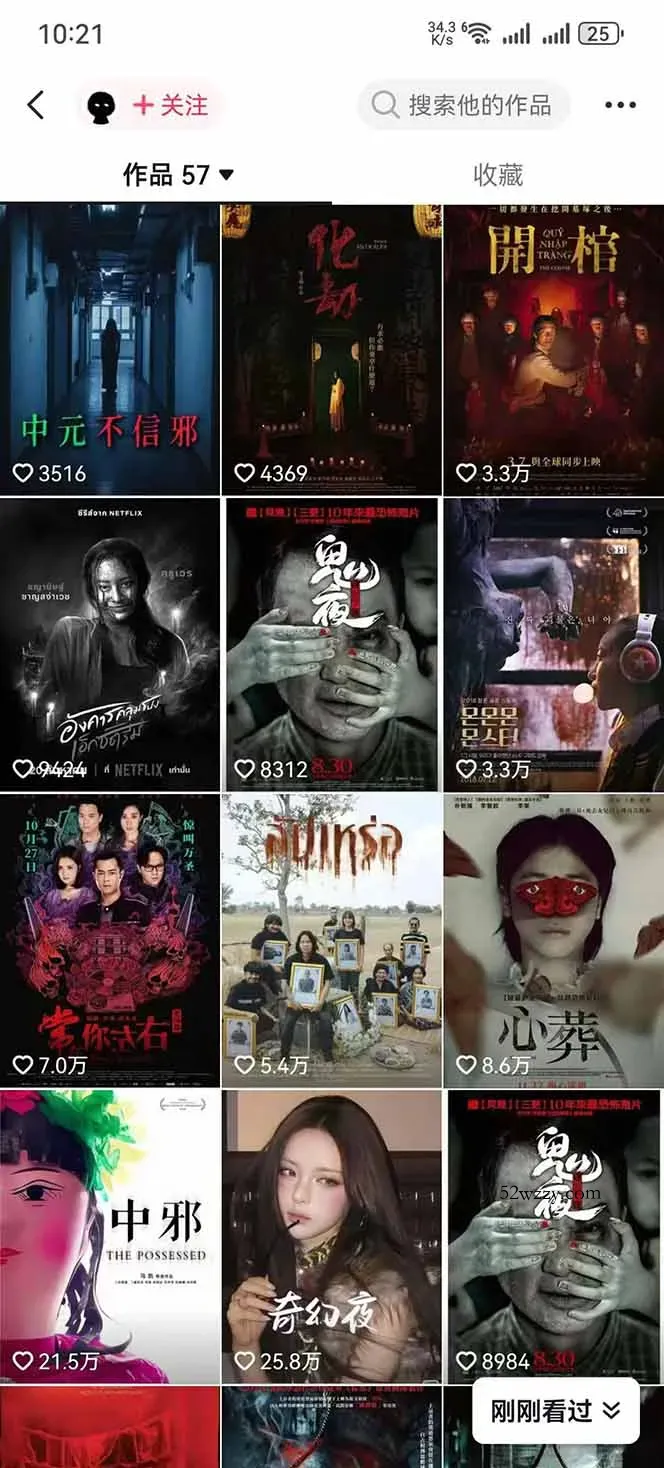The image size is (664, 1468).
Task: Open the 中邪 The Possessed video
Action: (x=110, y=1236)
